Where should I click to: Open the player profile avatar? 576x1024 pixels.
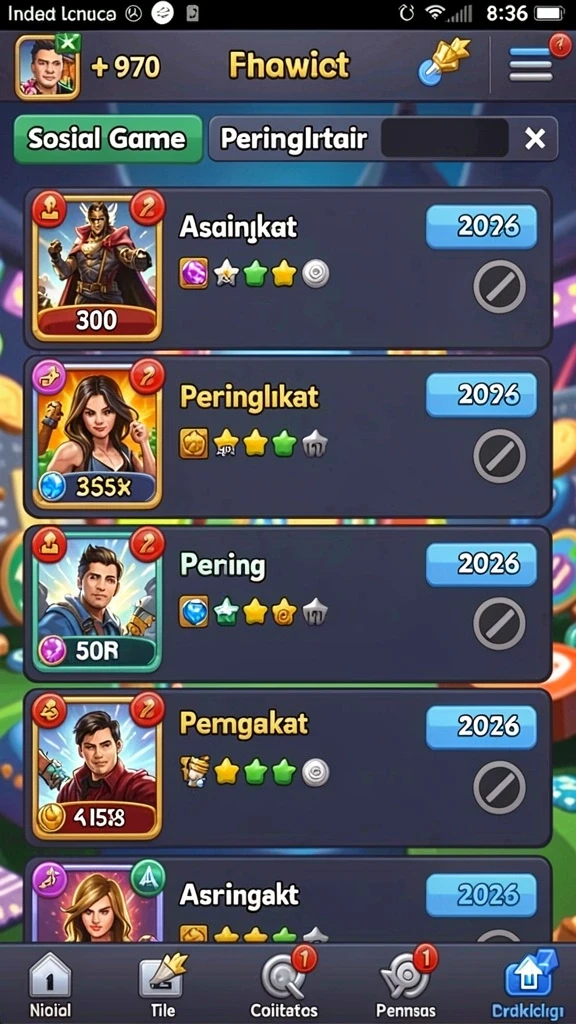pyautogui.click(x=48, y=66)
